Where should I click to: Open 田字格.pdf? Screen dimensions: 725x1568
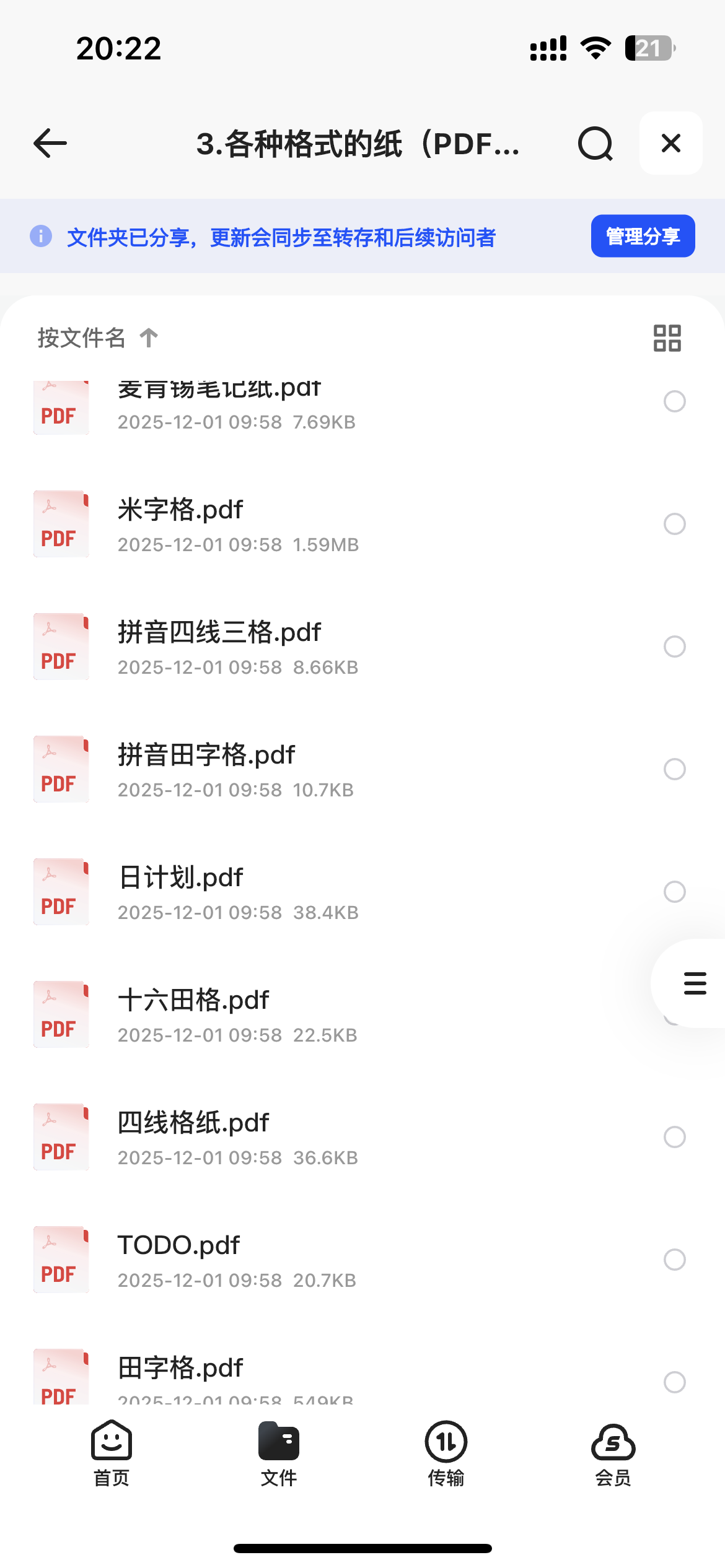(180, 1369)
